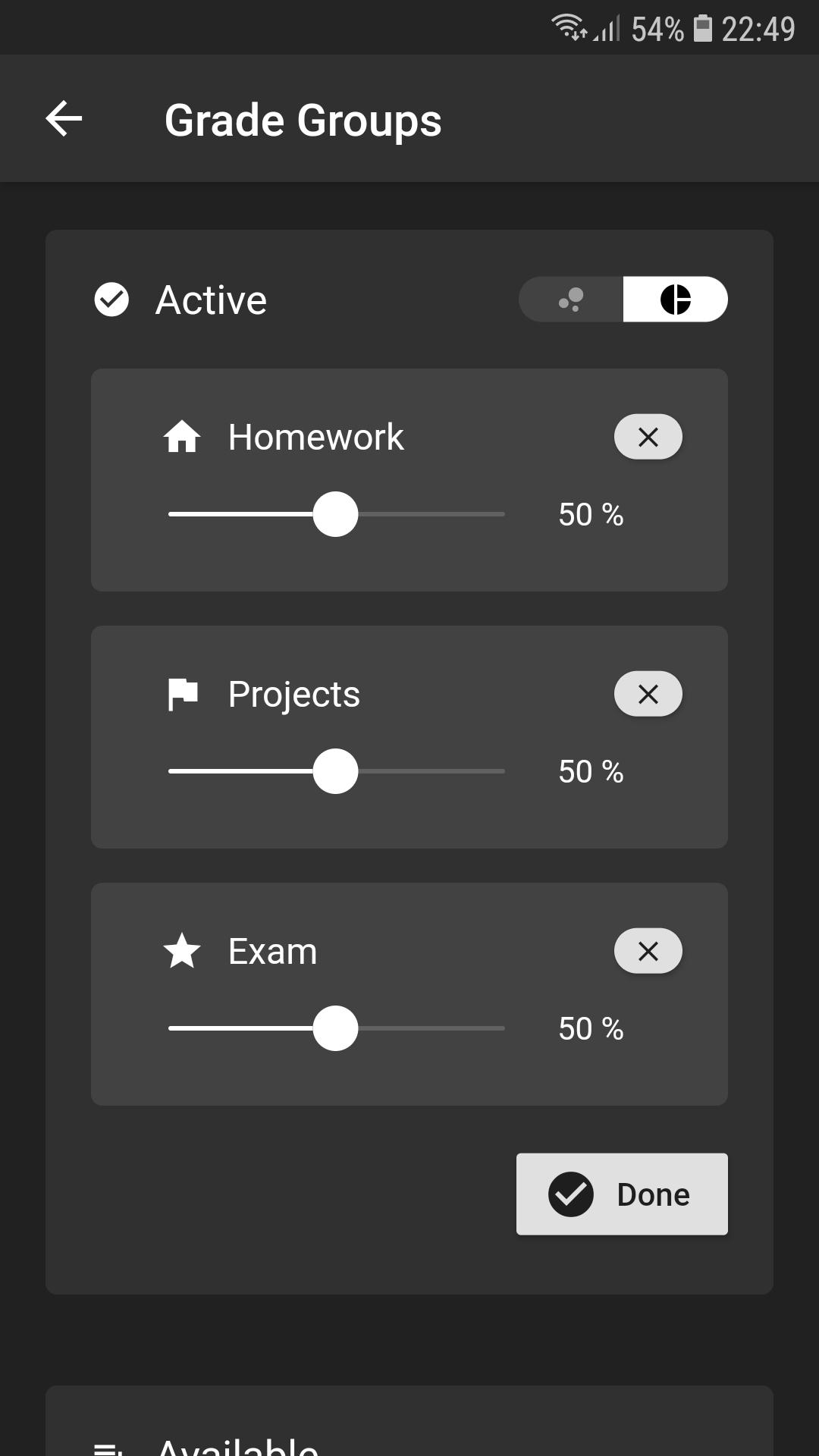
Task: Switch to the dots weighting mode
Action: (571, 300)
